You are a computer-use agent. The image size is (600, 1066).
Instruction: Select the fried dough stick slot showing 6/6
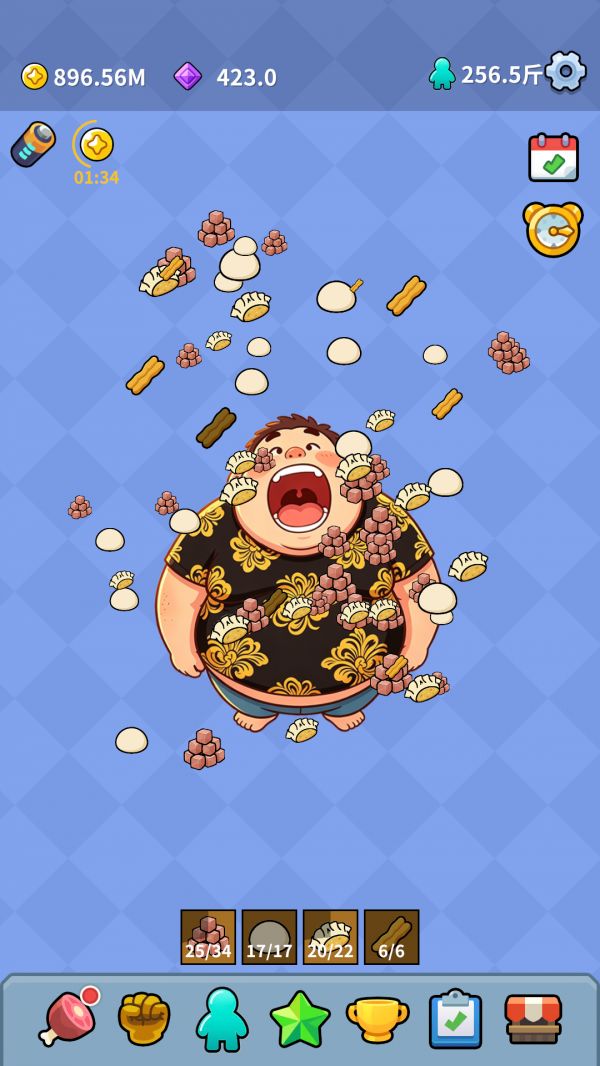coord(391,937)
